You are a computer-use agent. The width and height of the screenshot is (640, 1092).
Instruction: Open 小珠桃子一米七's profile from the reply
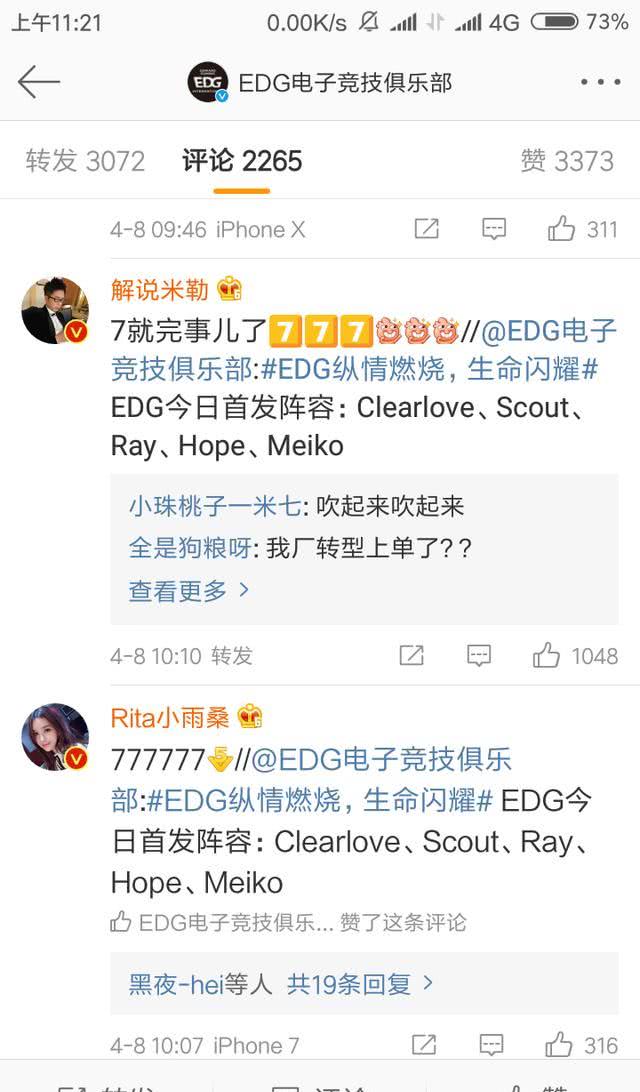point(214,506)
